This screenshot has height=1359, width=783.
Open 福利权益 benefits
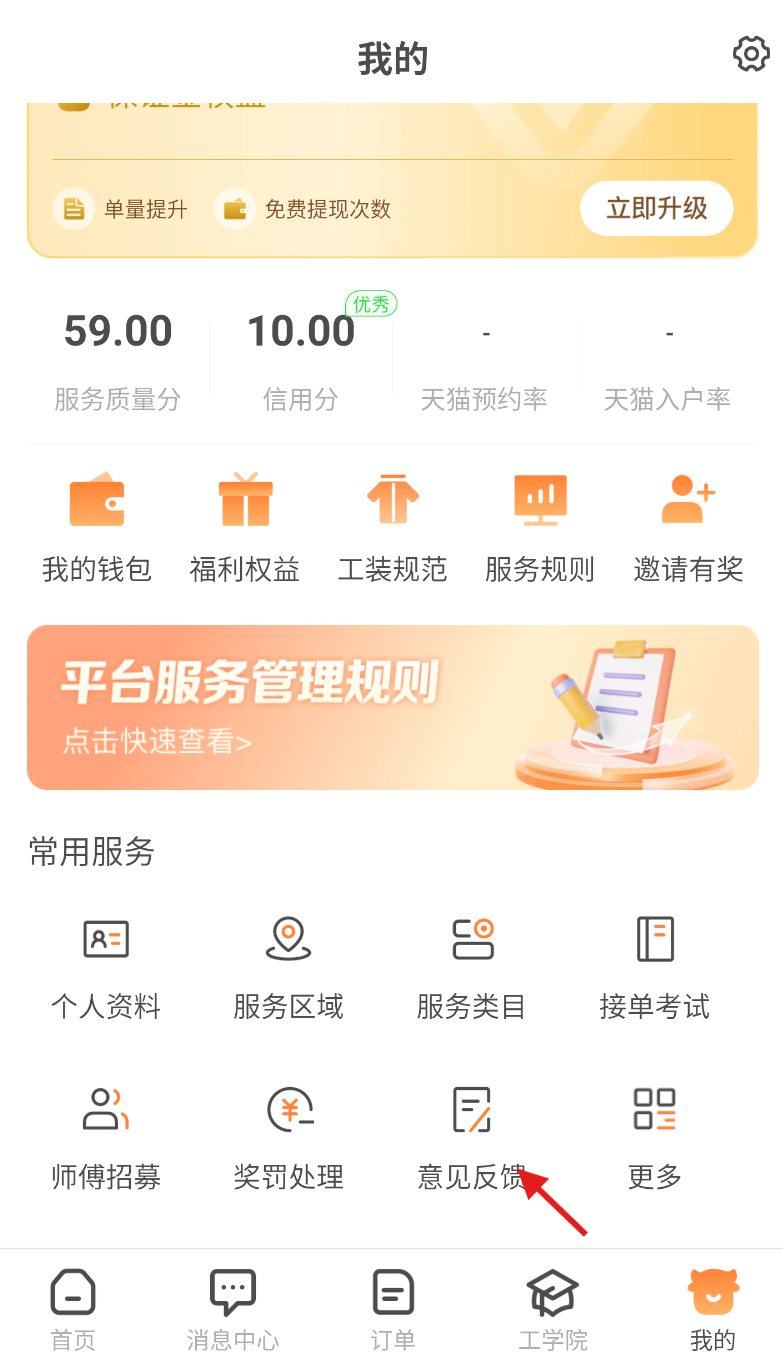(x=244, y=527)
